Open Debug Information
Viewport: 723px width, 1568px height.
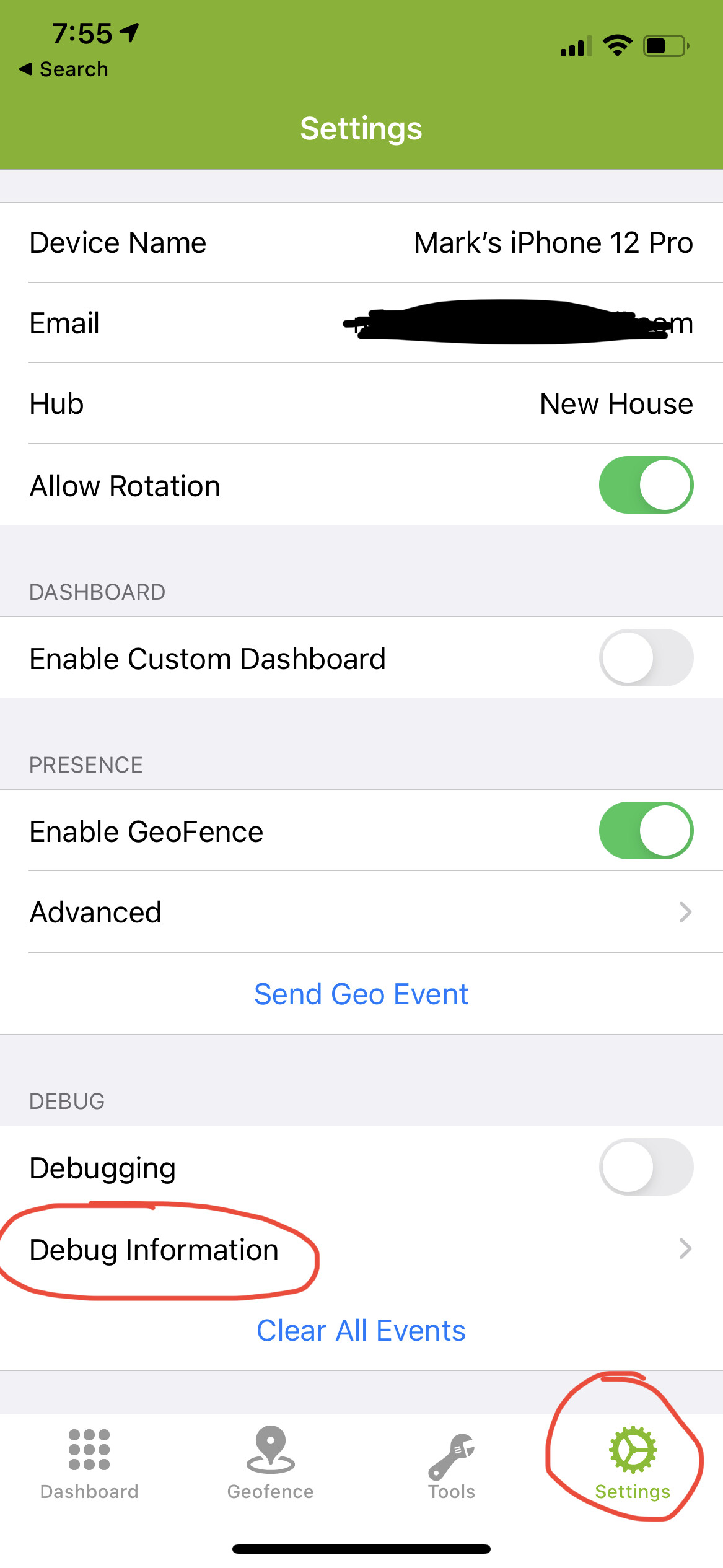tap(361, 1249)
